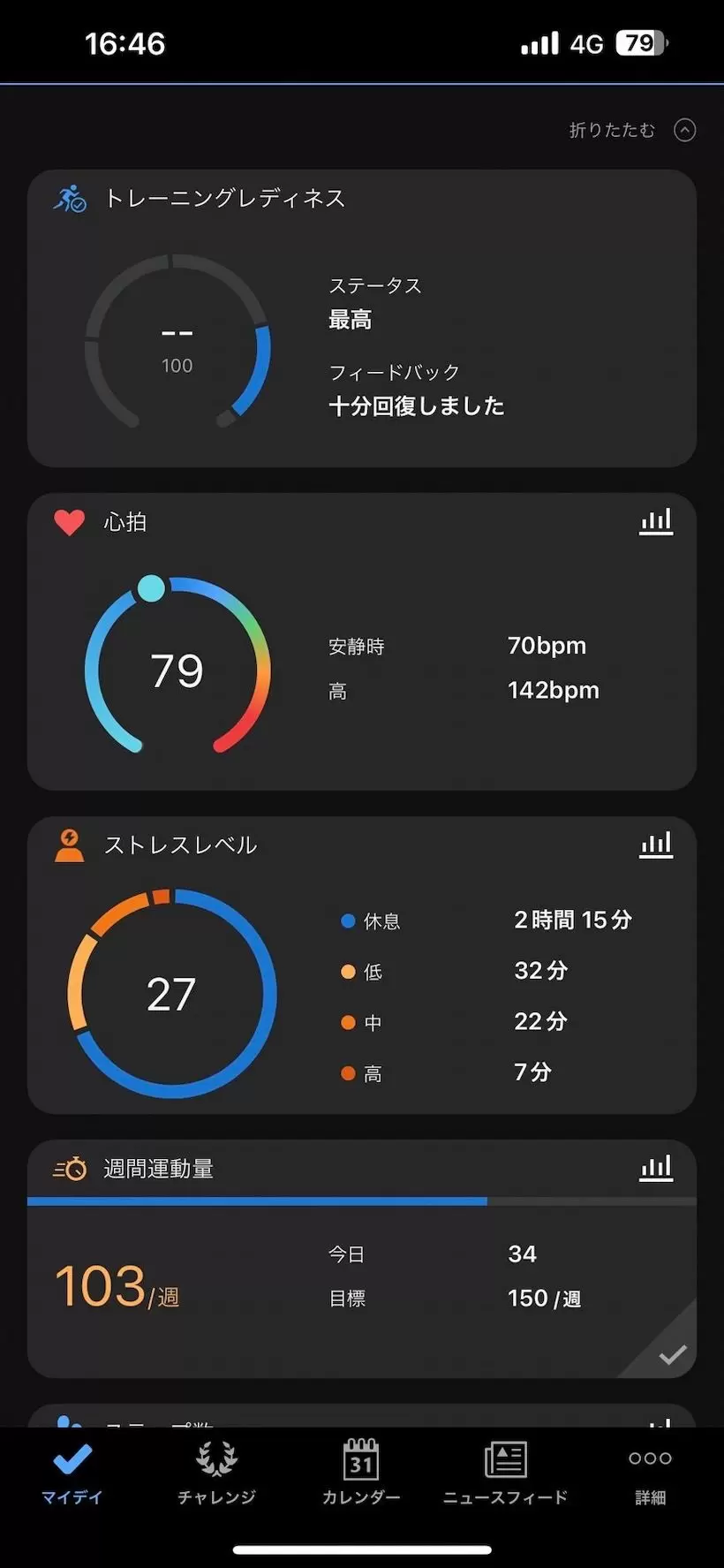Tap the stress person icon on ストレスレベル card
The image size is (724, 1568).
(69, 845)
